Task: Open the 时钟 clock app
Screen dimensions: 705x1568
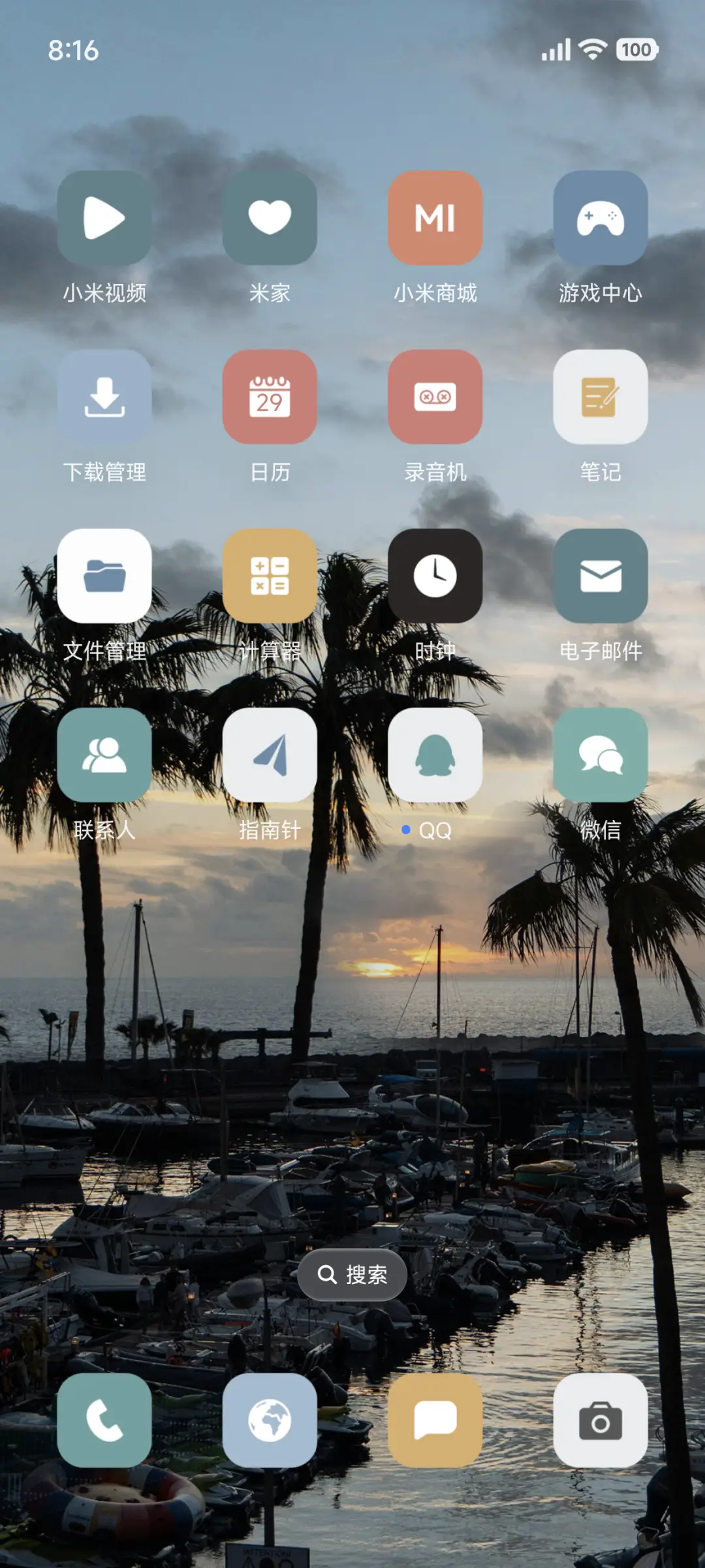Action: pos(435,576)
